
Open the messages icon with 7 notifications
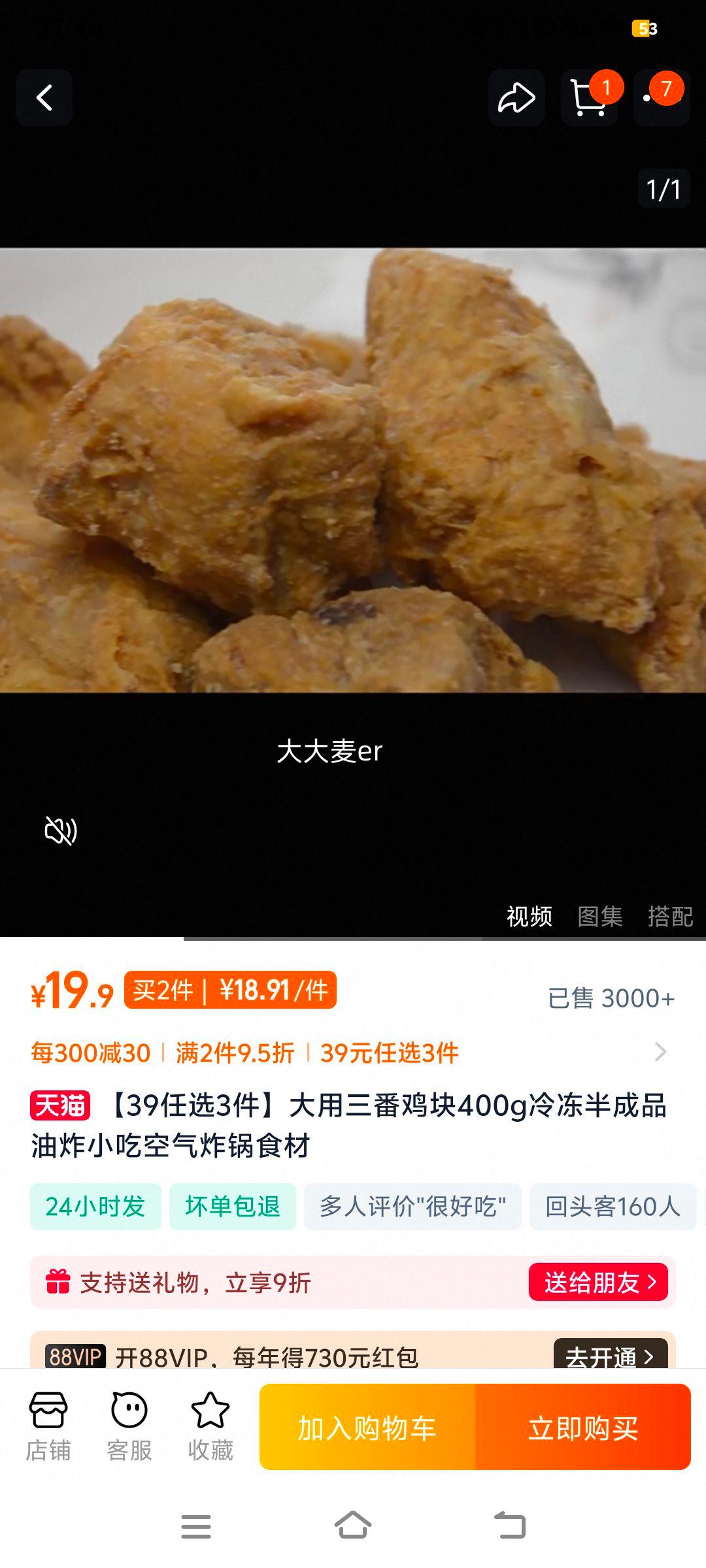click(661, 97)
